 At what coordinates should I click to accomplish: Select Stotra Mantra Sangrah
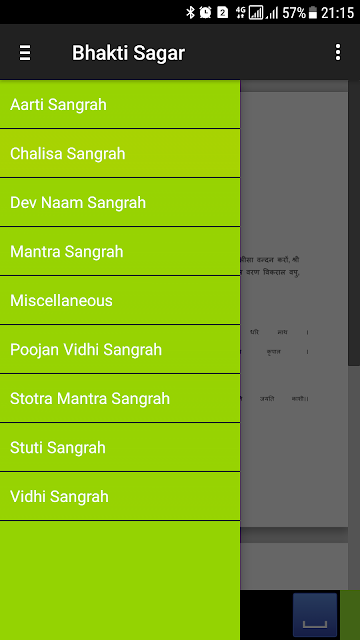[x=120, y=398]
